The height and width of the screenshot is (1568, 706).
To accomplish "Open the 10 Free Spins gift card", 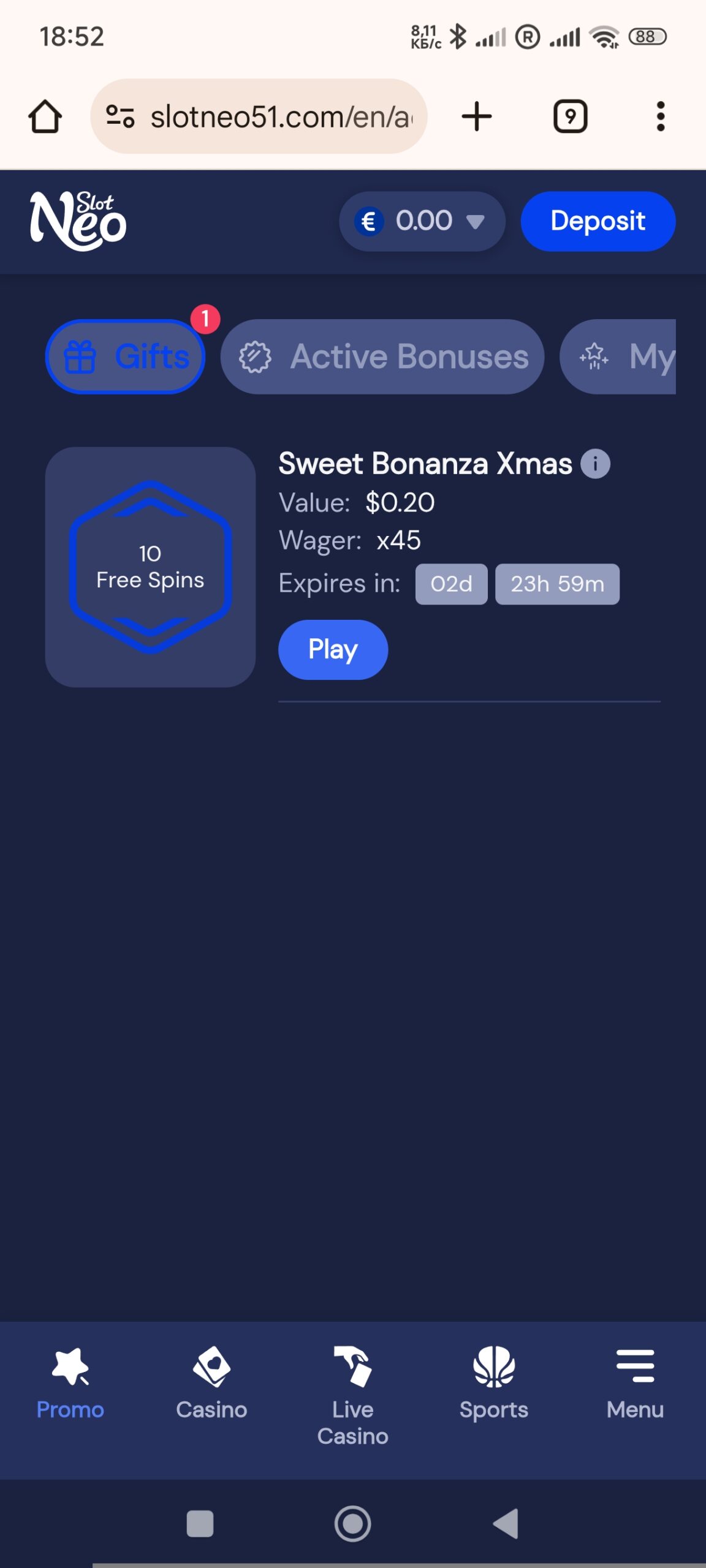I will tap(150, 567).
